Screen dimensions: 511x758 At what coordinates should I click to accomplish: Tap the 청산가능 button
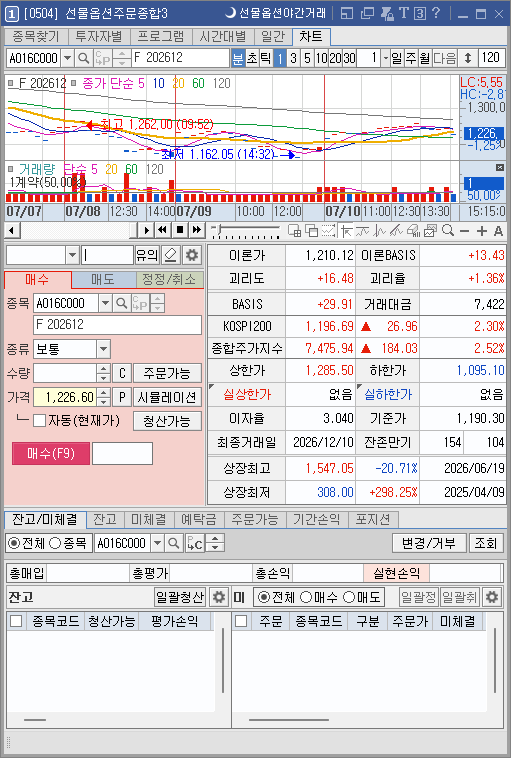(x=167, y=421)
